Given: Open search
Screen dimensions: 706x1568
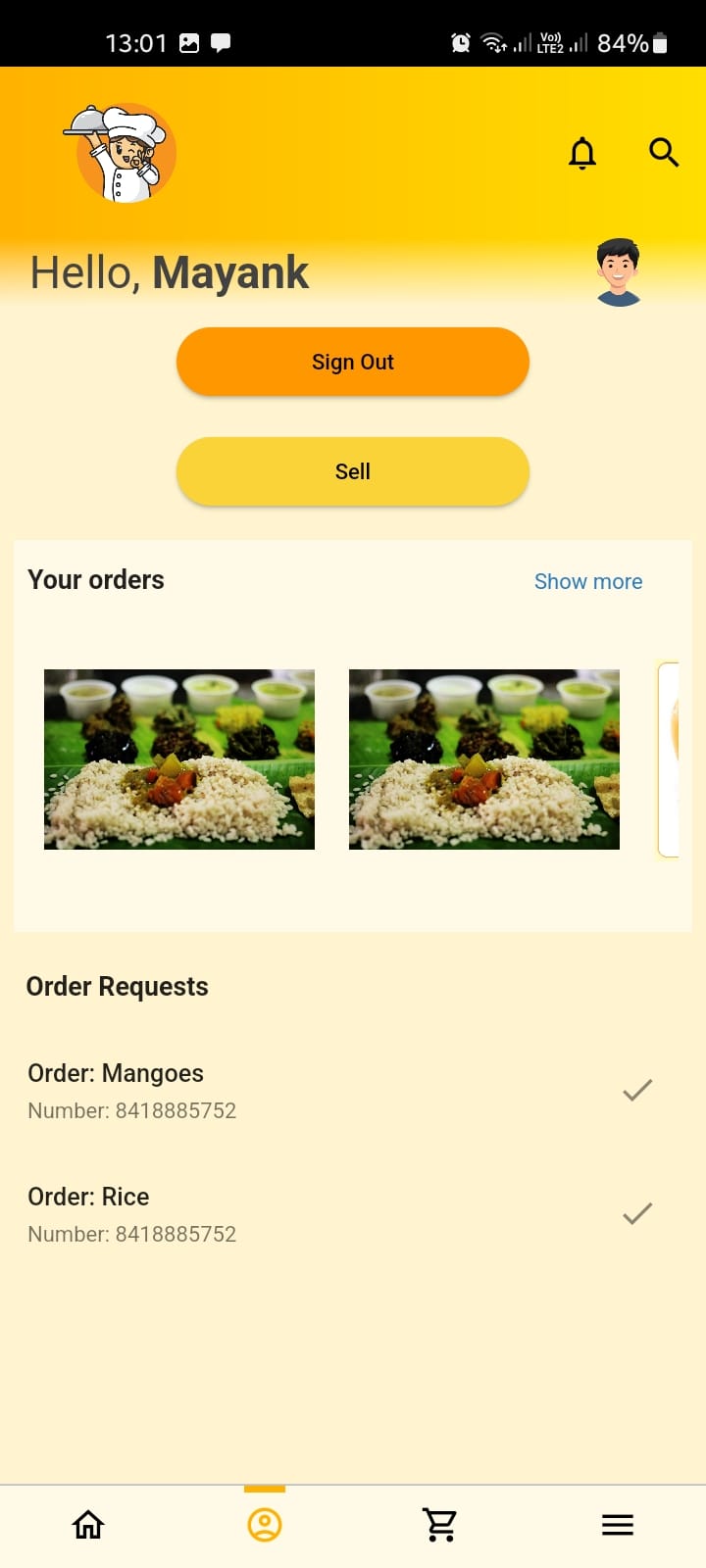Looking at the screenshot, I should pyautogui.click(x=664, y=153).
